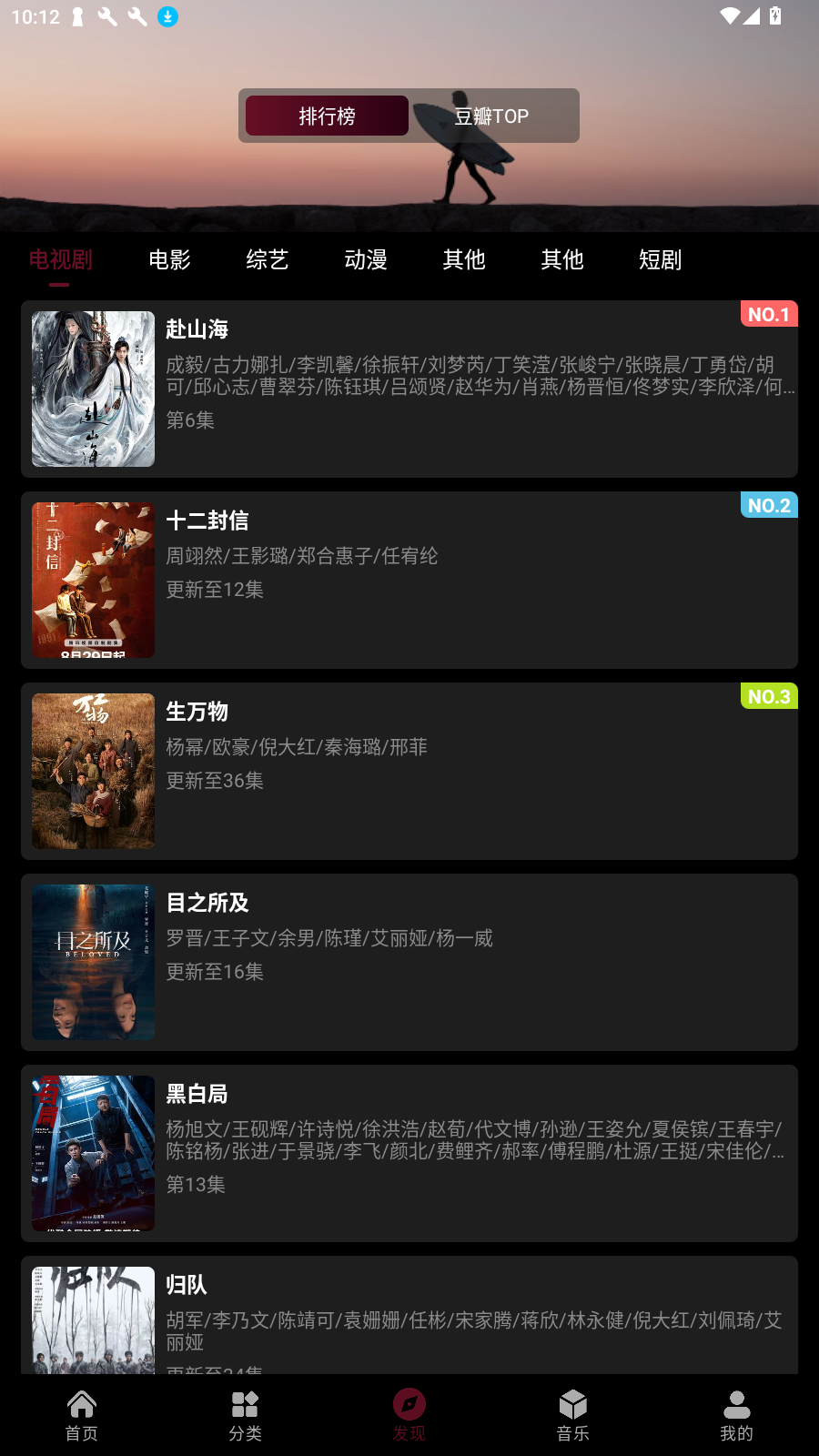Tap the 电视剧 tab
Screen dimensions: 819x1456
(x=60, y=260)
